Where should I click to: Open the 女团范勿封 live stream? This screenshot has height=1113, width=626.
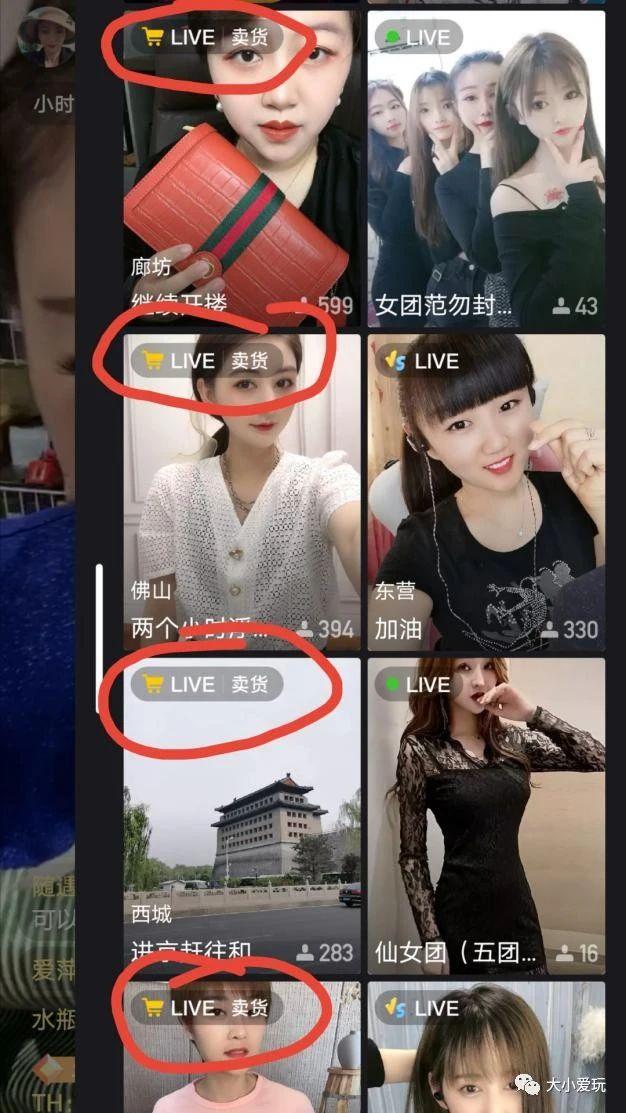point(486,170)
